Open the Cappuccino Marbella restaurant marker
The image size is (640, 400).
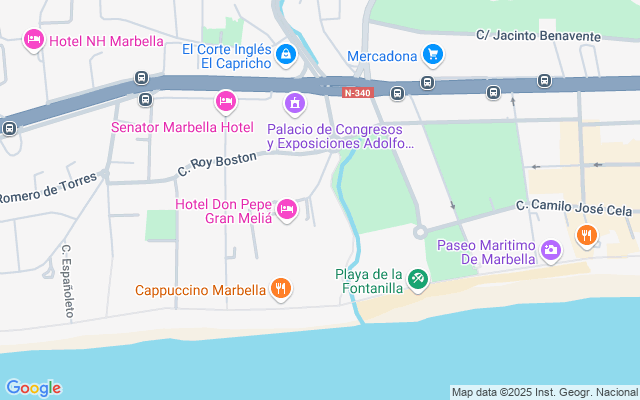coord(281,290)
